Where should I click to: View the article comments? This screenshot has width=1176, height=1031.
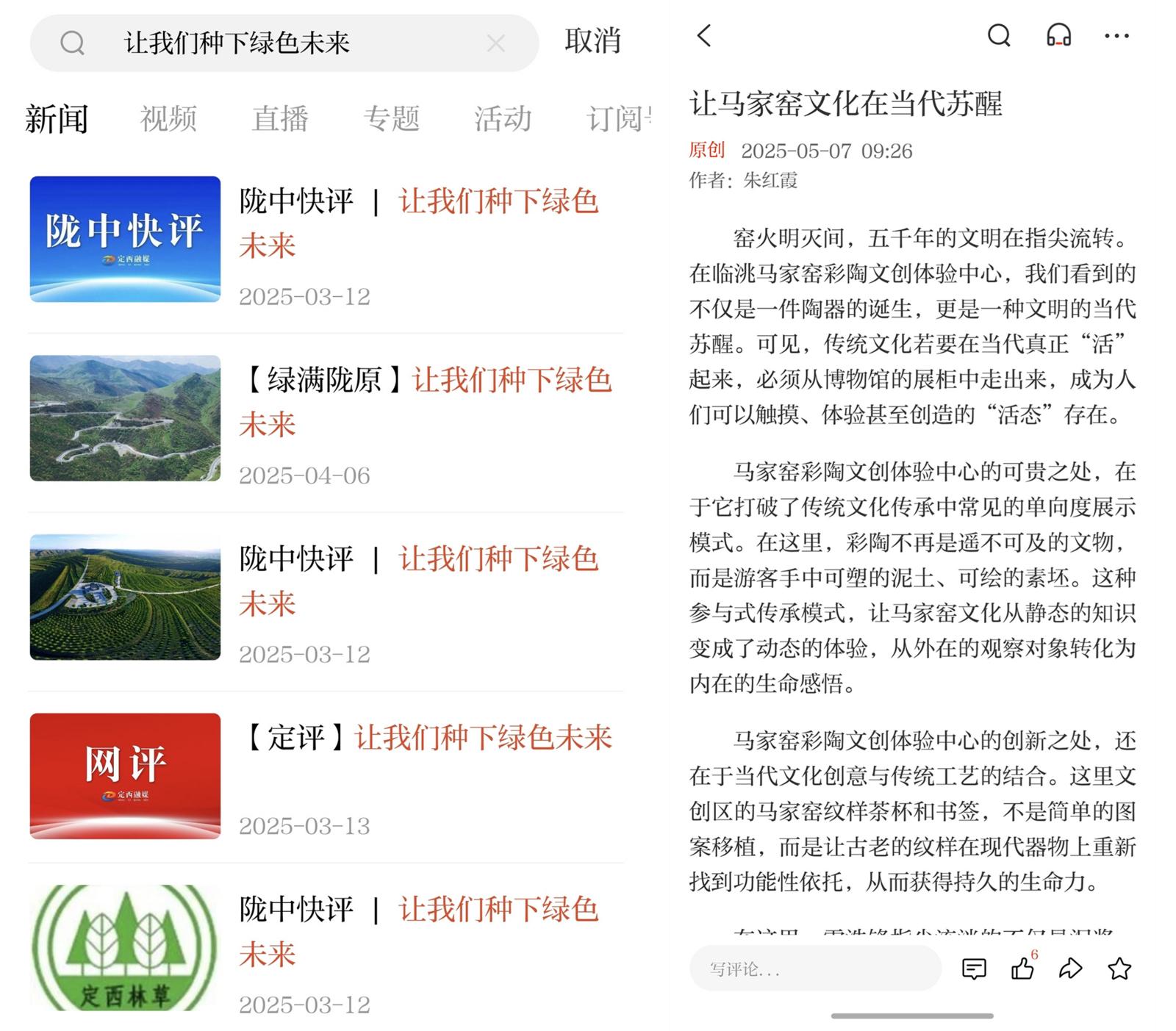click(x=974, y=969)
